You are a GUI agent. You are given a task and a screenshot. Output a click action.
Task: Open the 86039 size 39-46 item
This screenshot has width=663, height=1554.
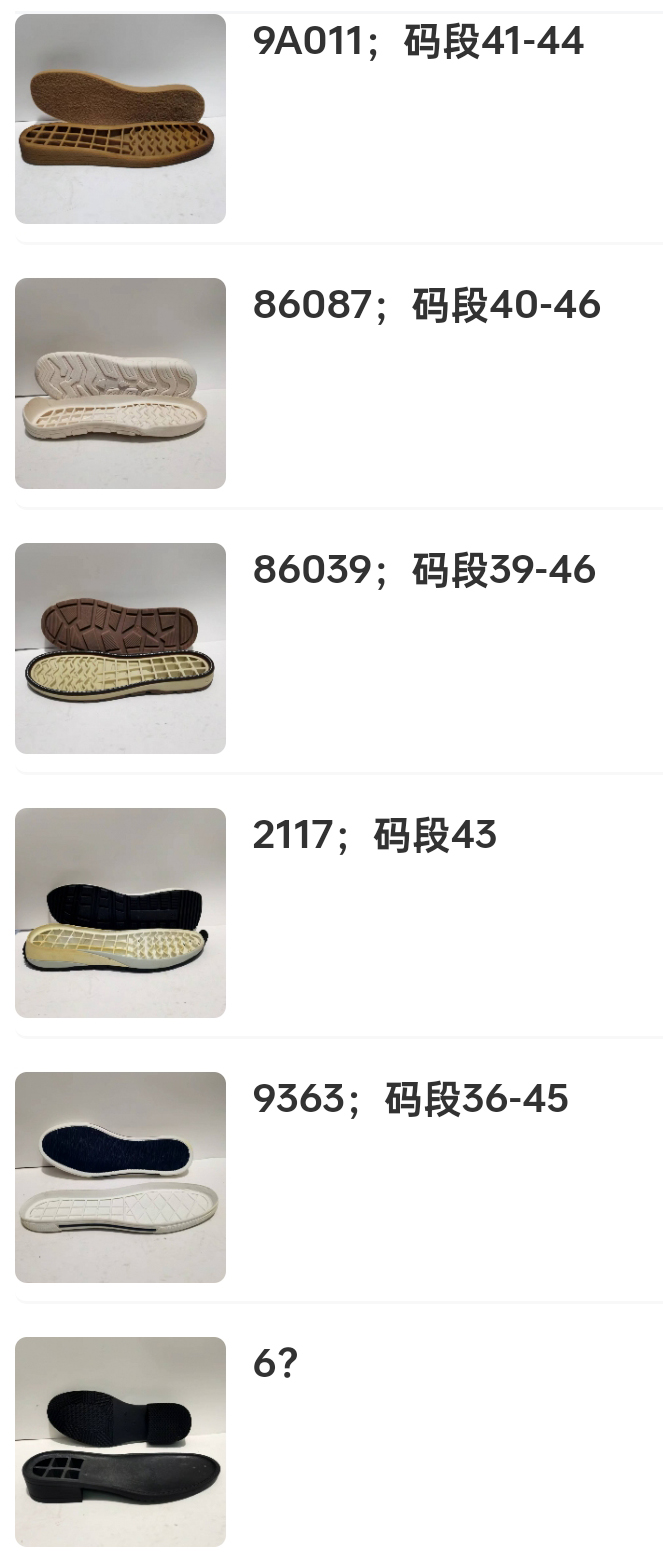pyautogui.click(x=120, y=648)
